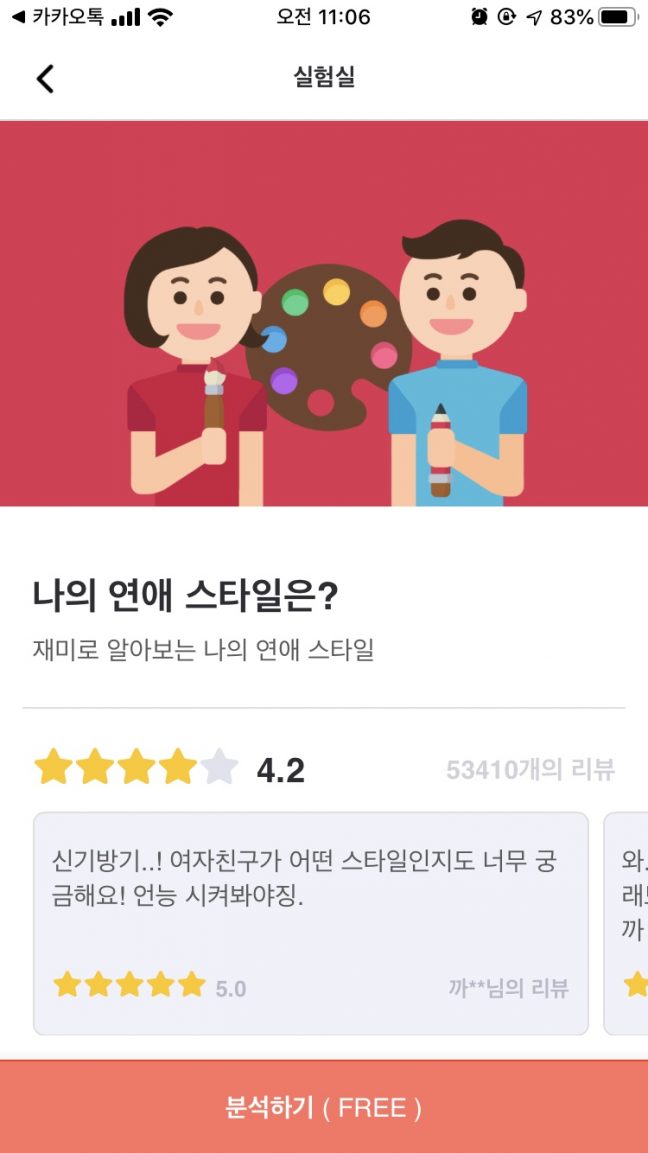Return to 카카오톡 via status bar link
This screenshot has height=1153, width=648.
pos(58,17)
